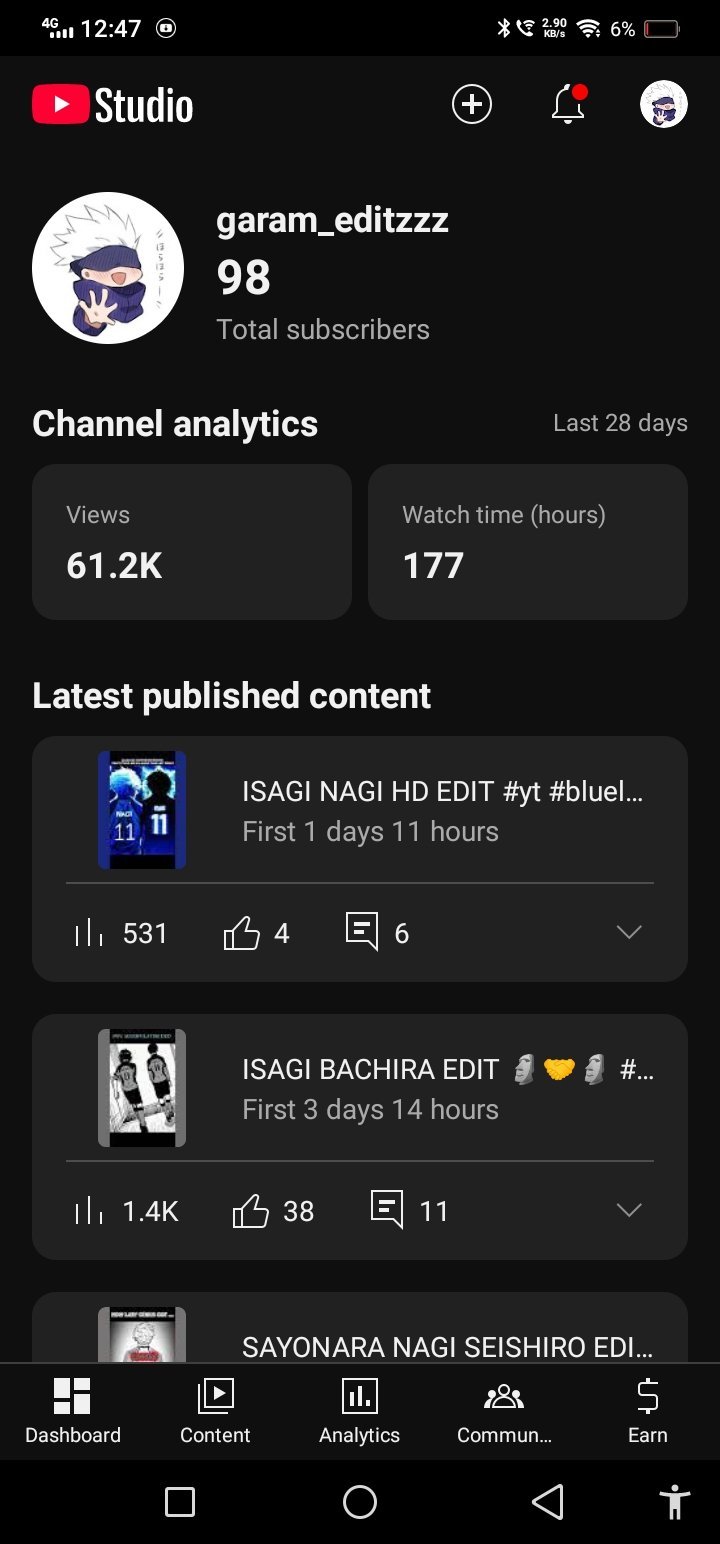Switch to the Earn tab

[x=648, y=1410]
